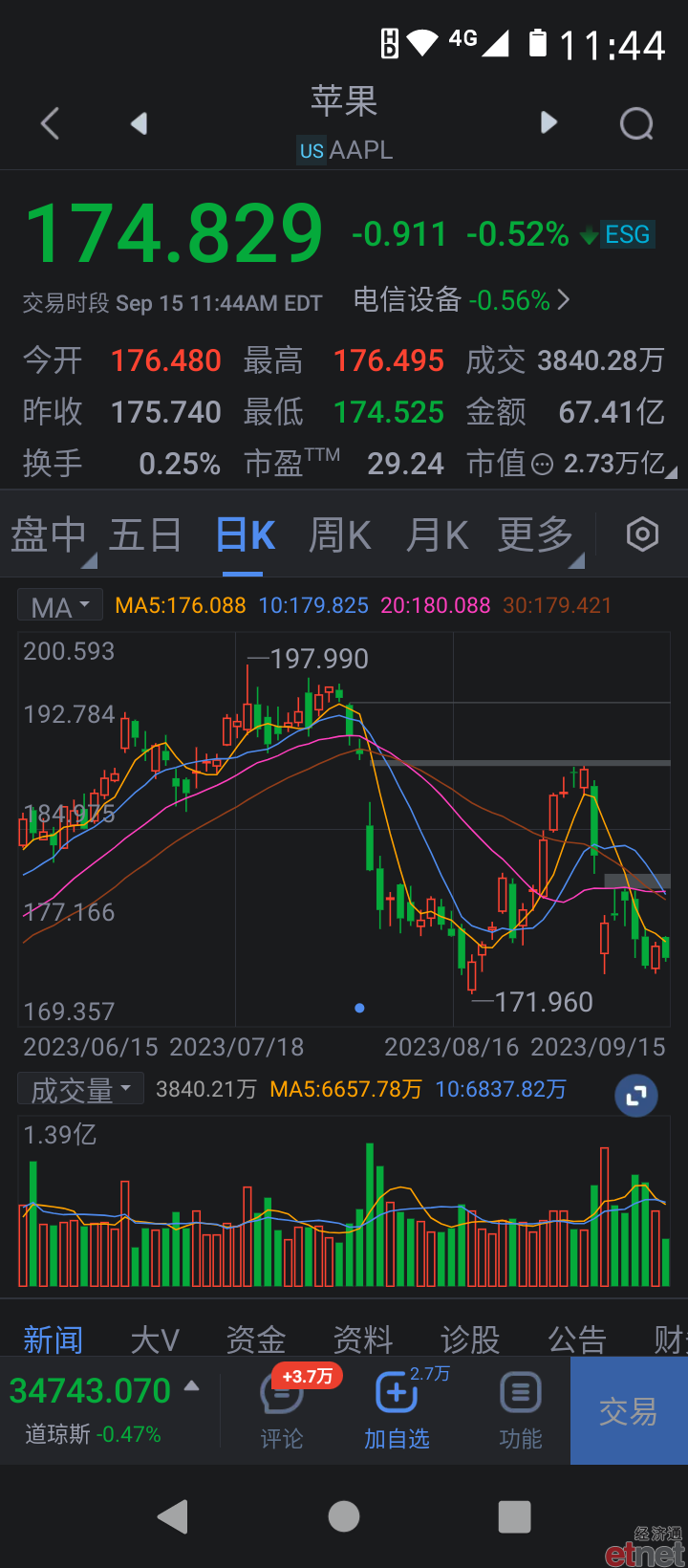Viewport: 688px width, 1568px height.
Task: Open 评论 comments
Action: click(282, 1411)
